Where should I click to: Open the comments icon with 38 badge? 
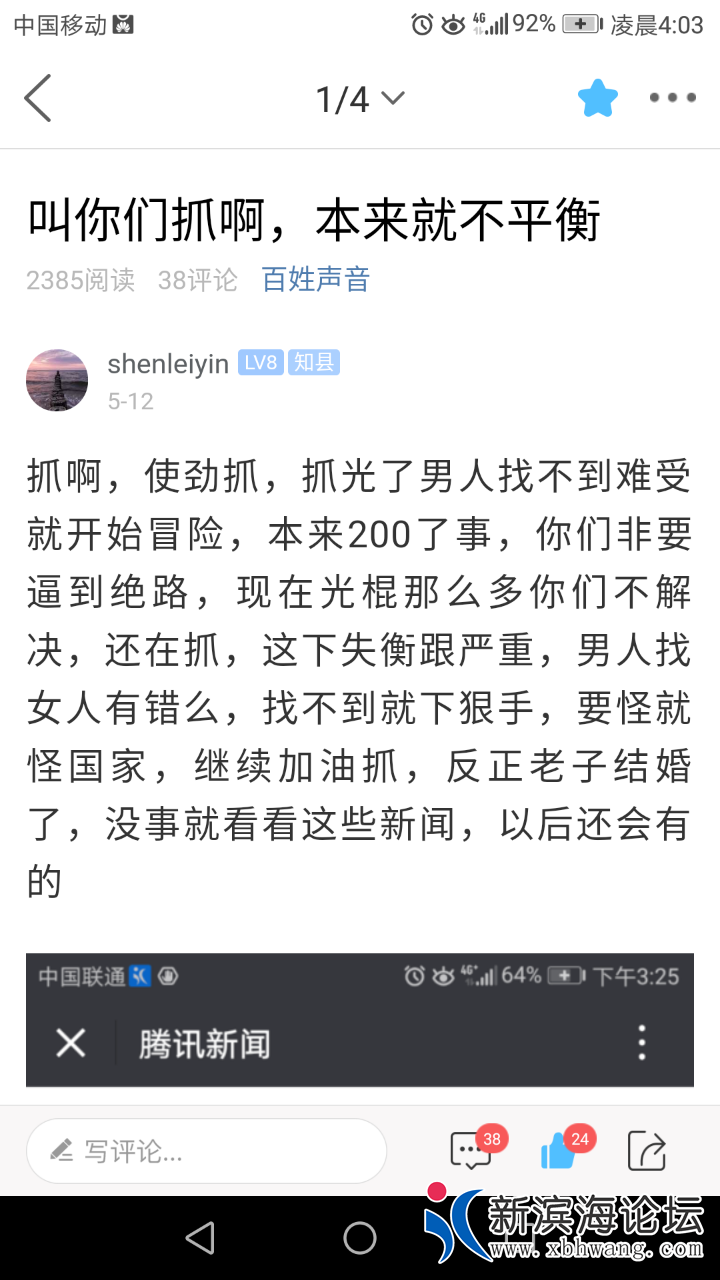[472, 1151]
